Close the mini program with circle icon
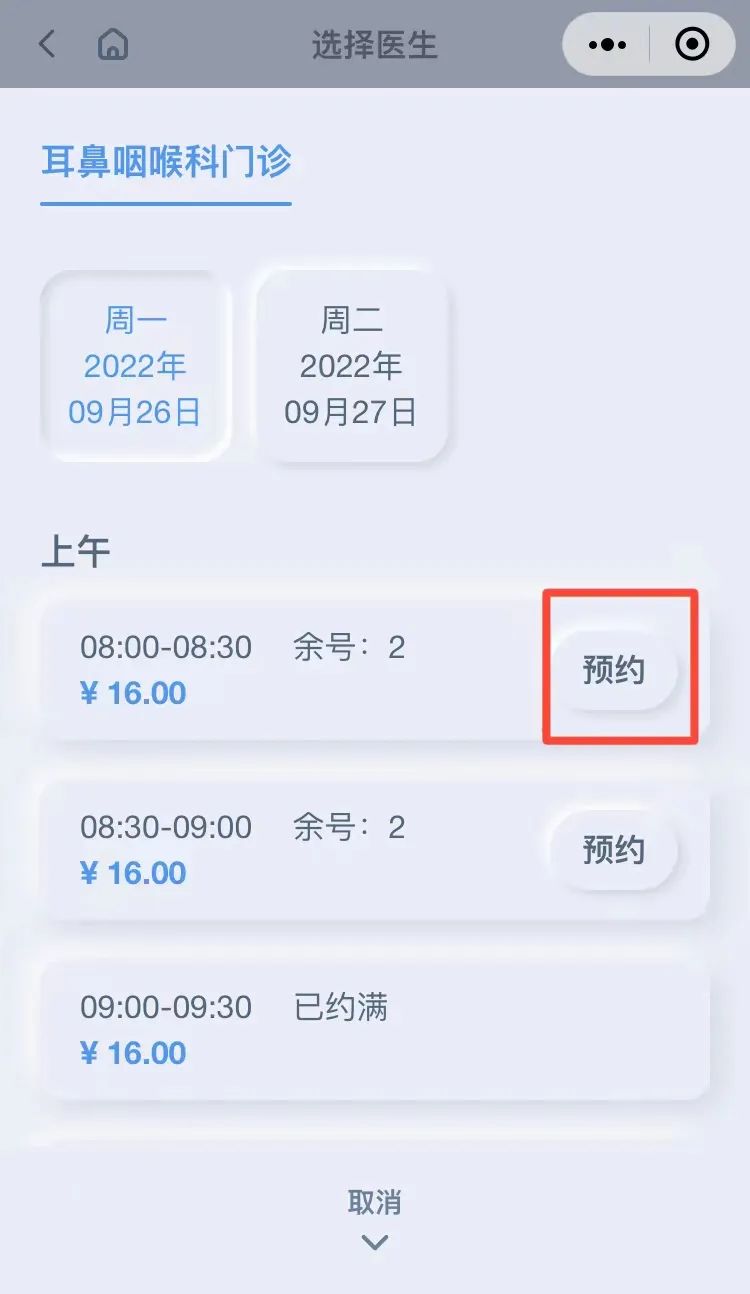This screenshot has width=750, height=1294. [692, 45]
